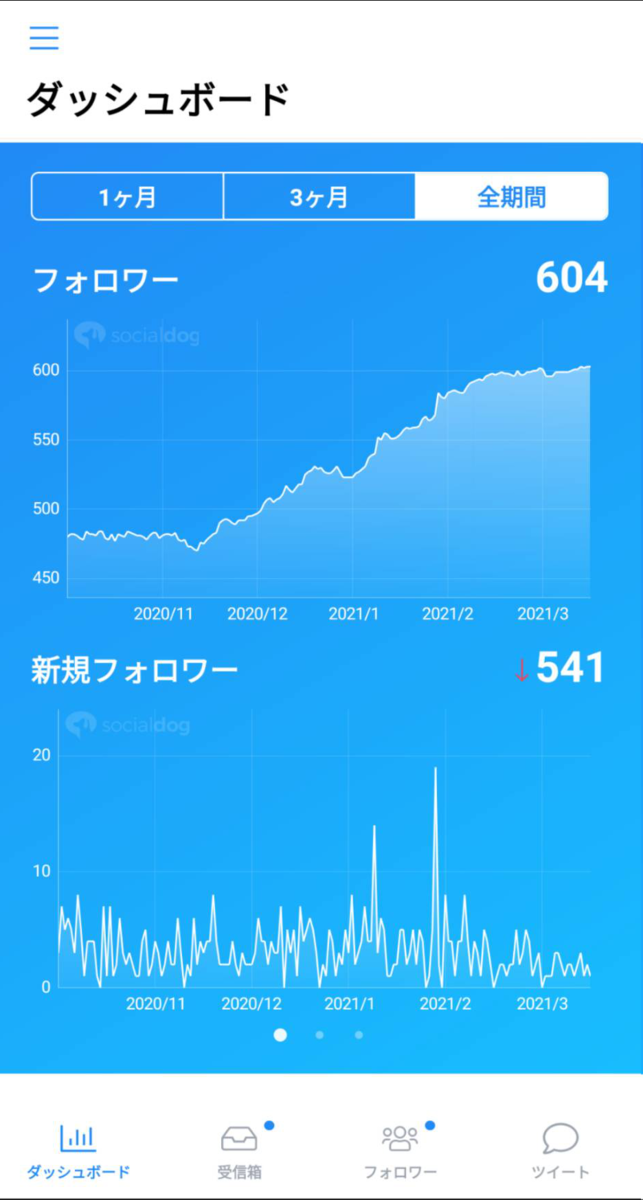Tap the ダッシュボード bottom tab
Image resolution: width=643 pixels, height=1200 pixels.
(79, 1151)
